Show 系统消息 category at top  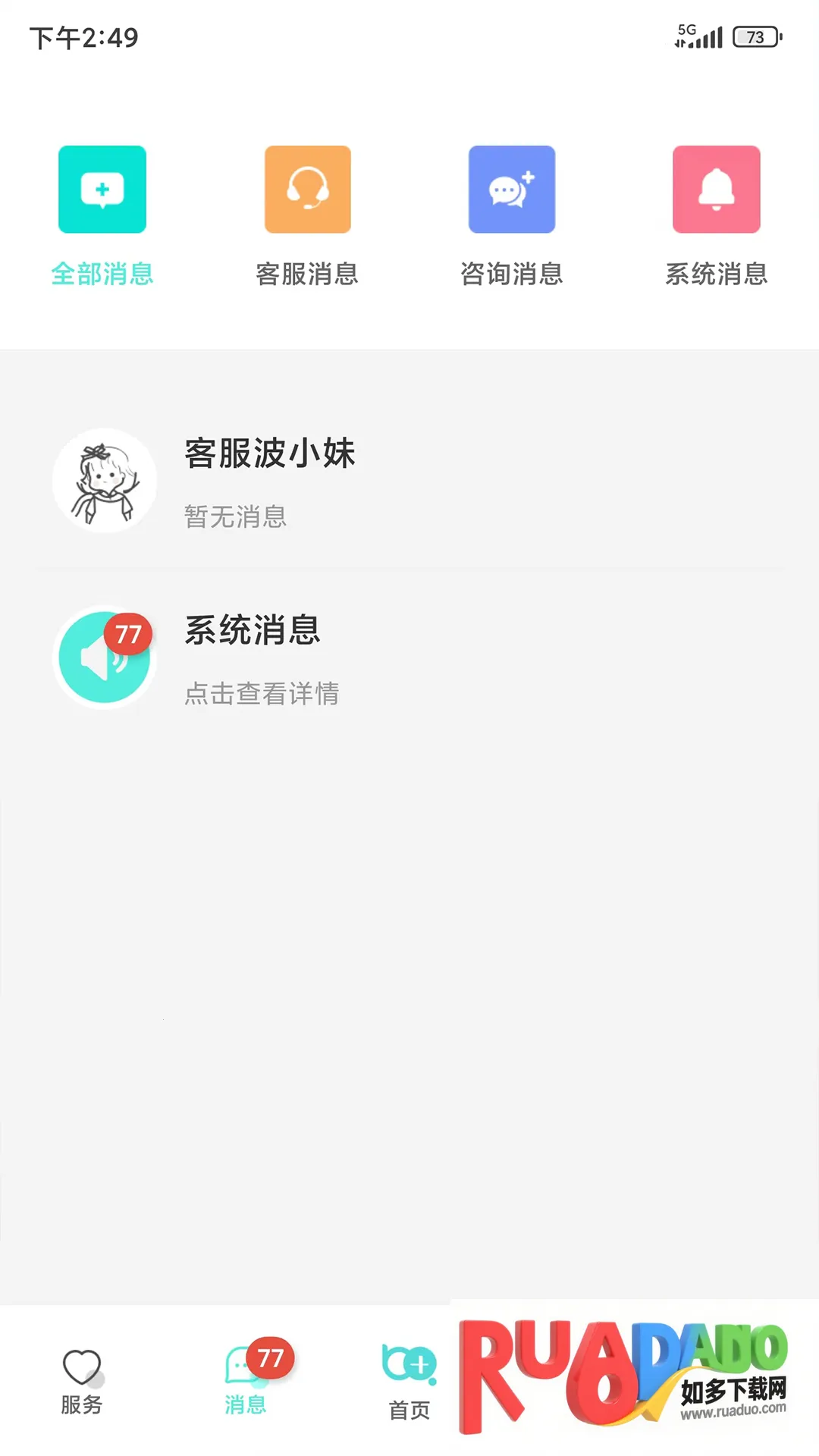point(716,215)
